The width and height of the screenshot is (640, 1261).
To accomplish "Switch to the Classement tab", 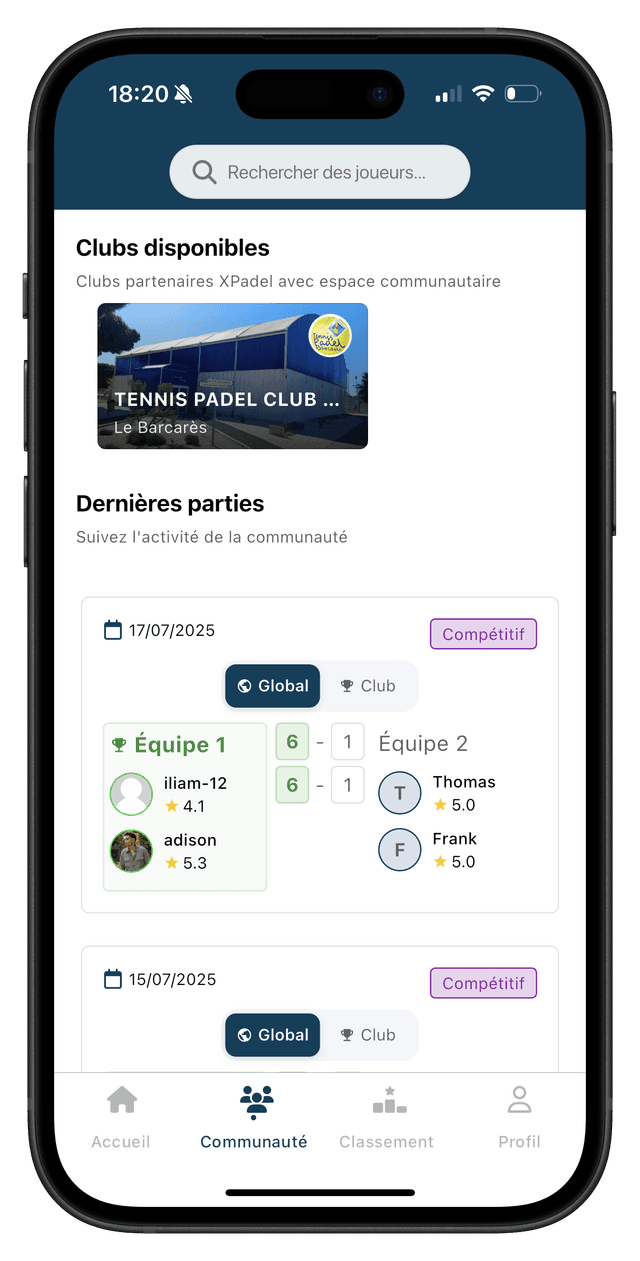I will (x=387, y=1117).
